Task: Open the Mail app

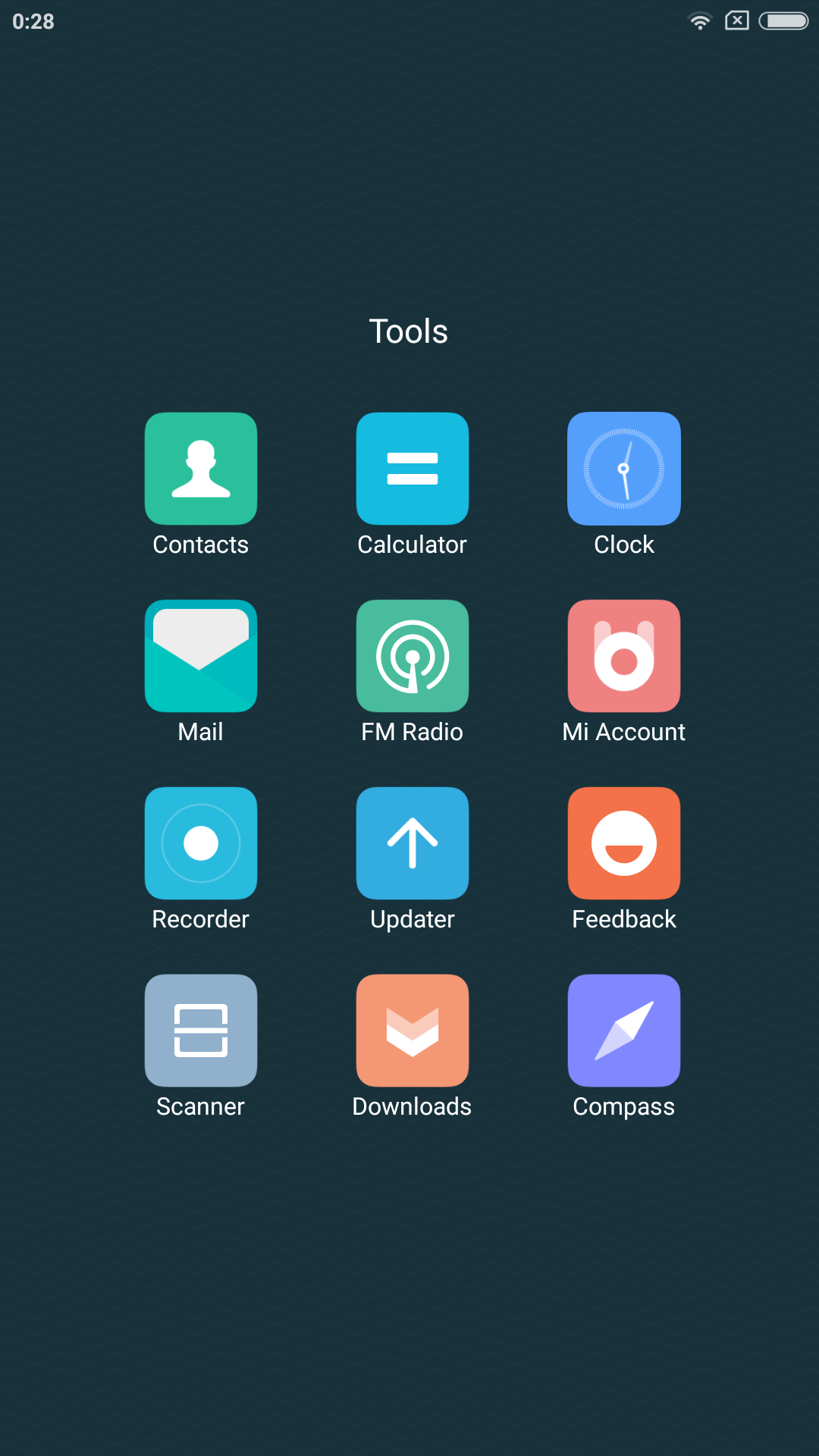Action: [201, 656]
